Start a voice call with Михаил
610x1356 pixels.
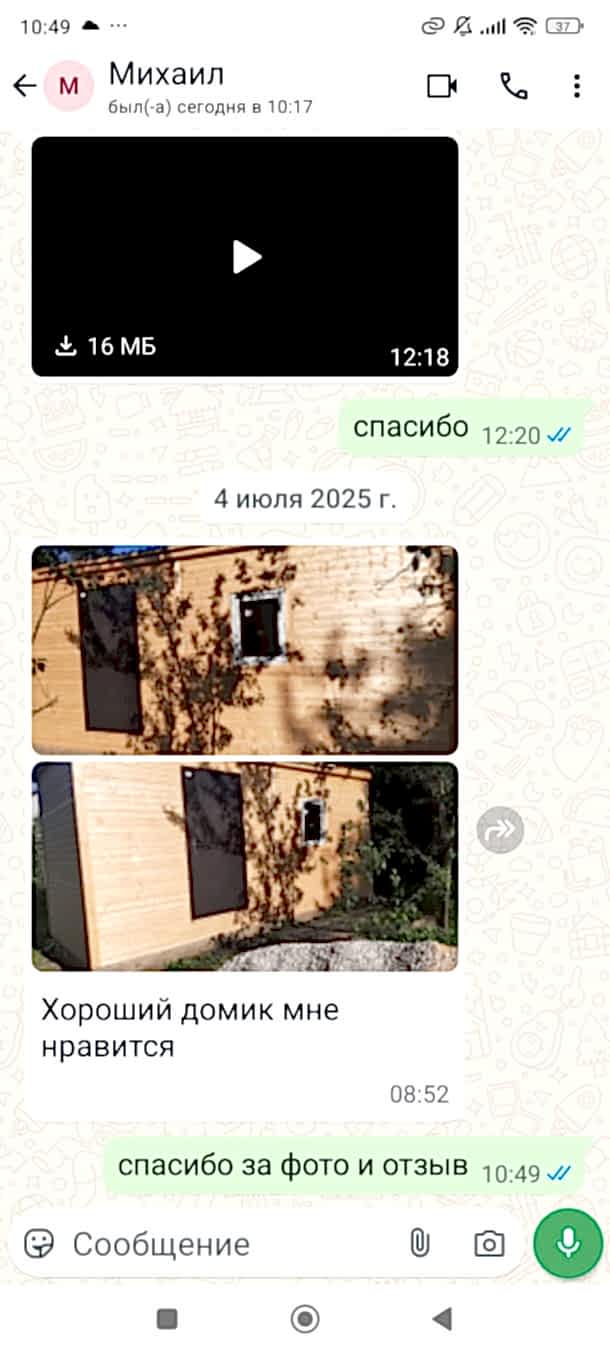coord(514,86)
